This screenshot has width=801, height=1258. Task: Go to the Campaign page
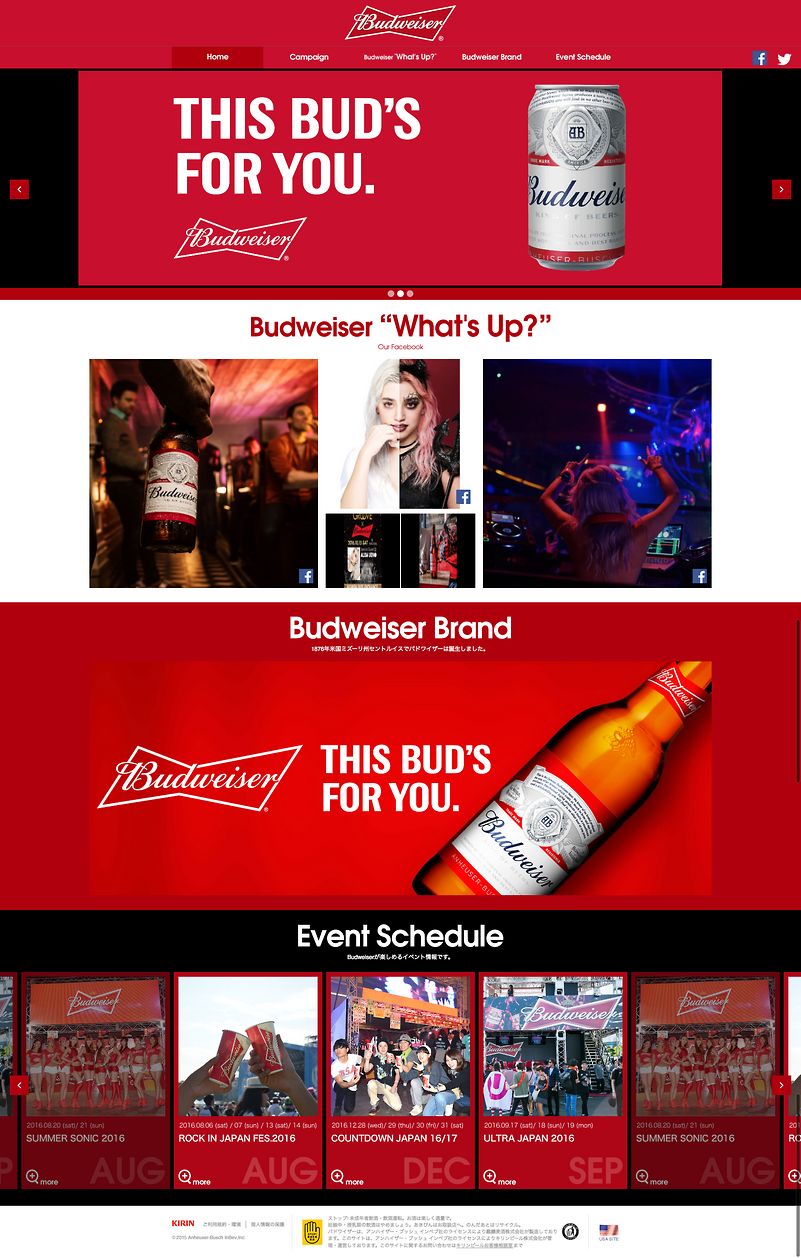point(309,57)
